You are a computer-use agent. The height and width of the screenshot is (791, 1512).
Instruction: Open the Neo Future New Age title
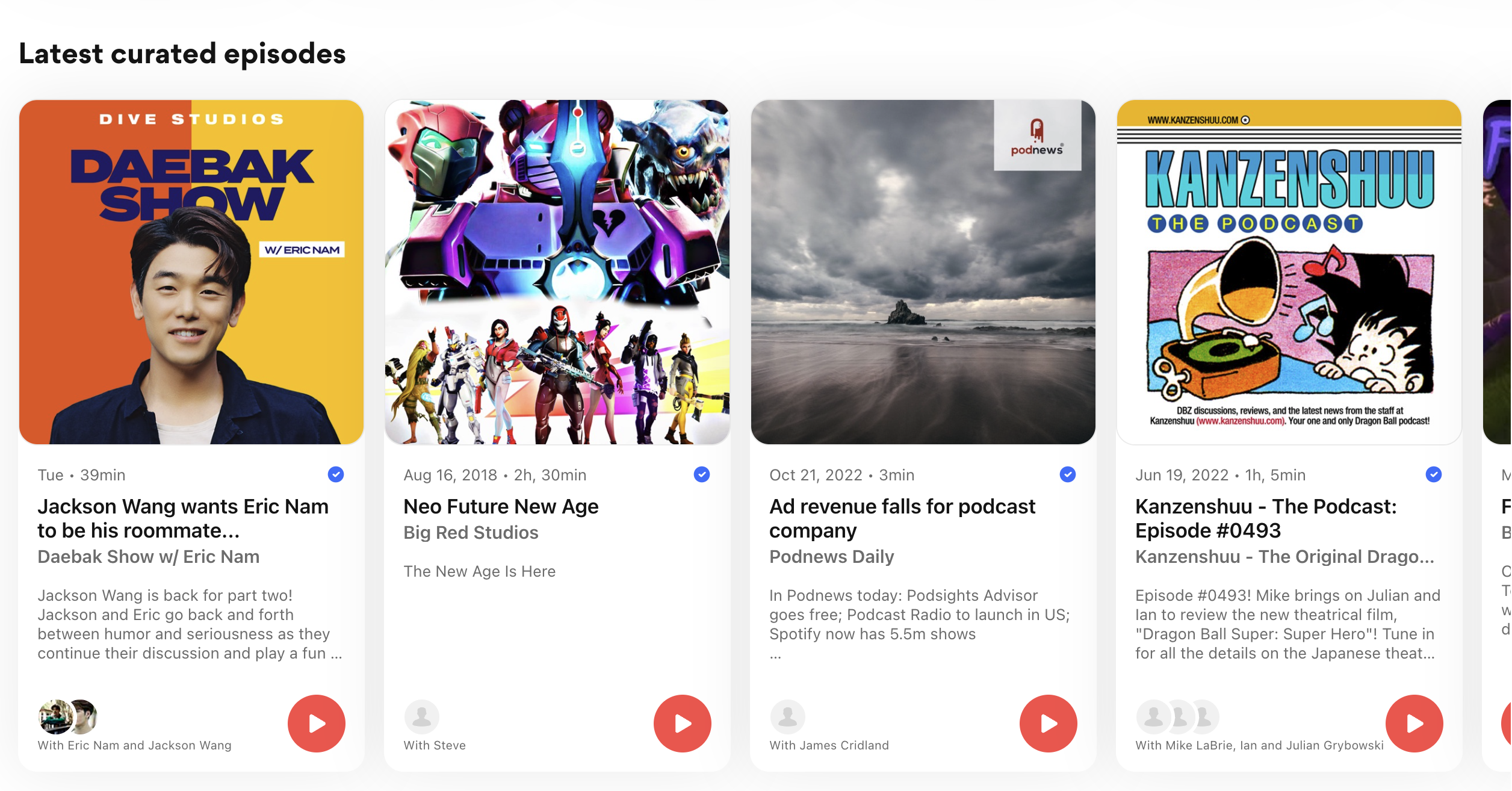point(501,507)
